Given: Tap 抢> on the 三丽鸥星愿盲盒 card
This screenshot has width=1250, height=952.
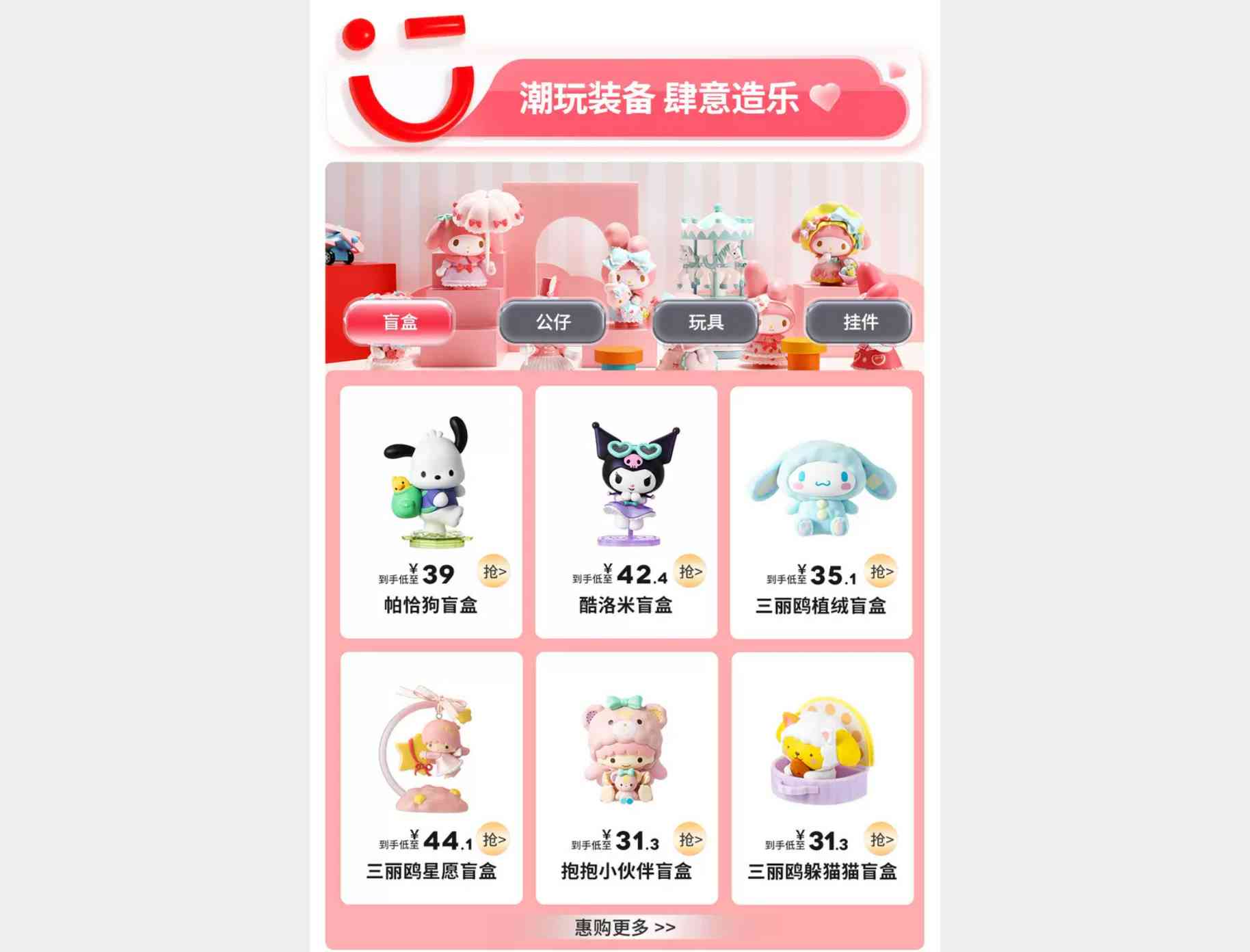Looking at the screenshot, I should 494,839.
